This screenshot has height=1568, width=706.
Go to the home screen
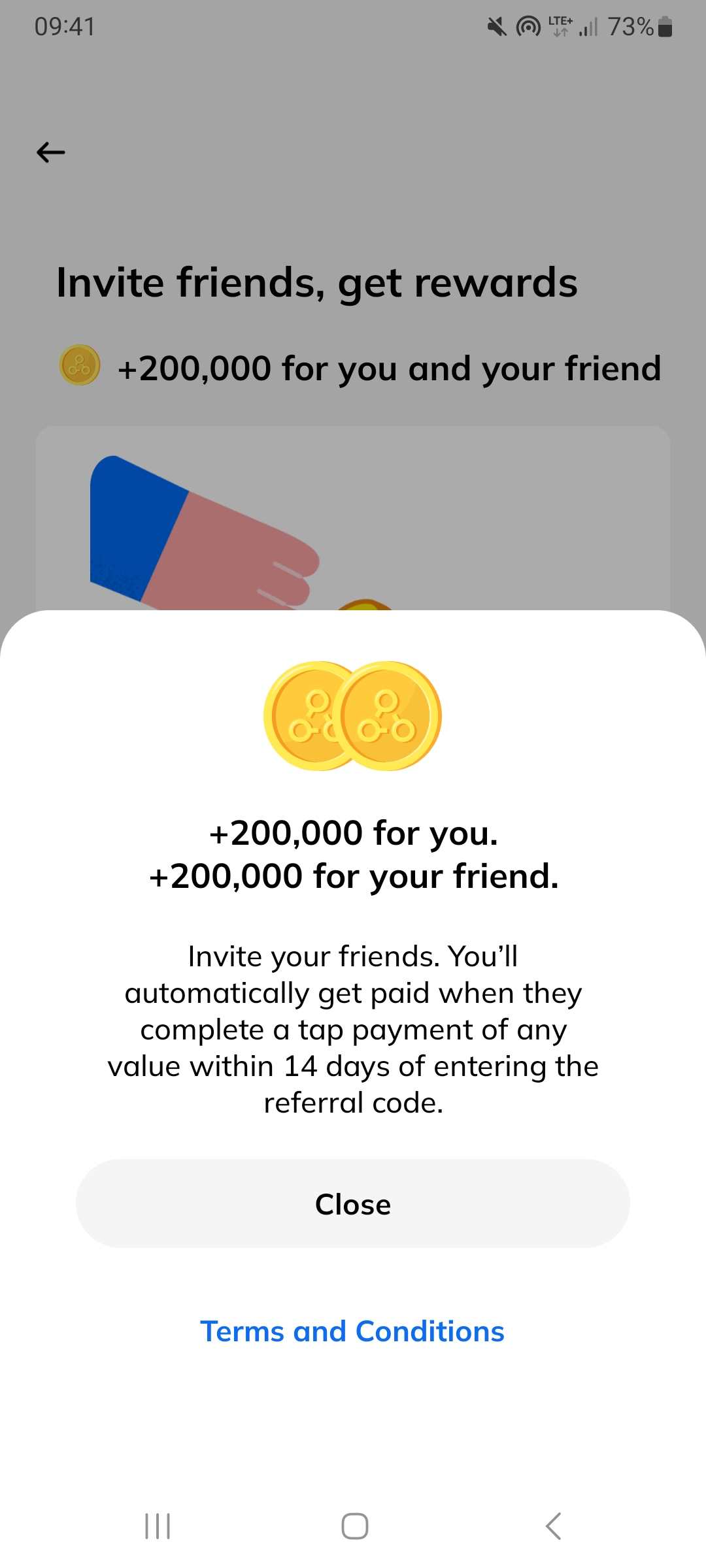coord(354,1526)
